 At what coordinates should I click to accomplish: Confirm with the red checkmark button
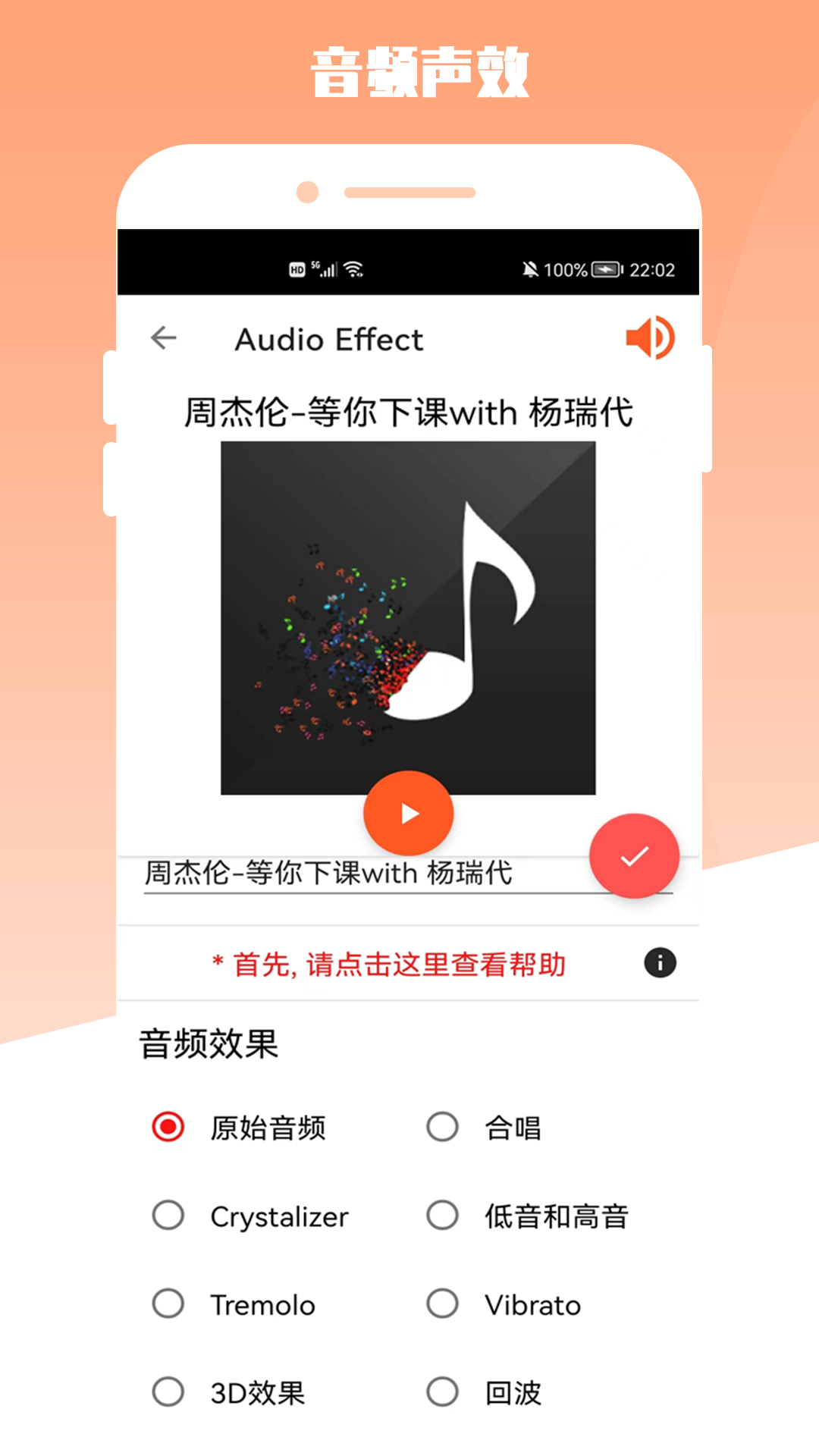tap(635, 857)
